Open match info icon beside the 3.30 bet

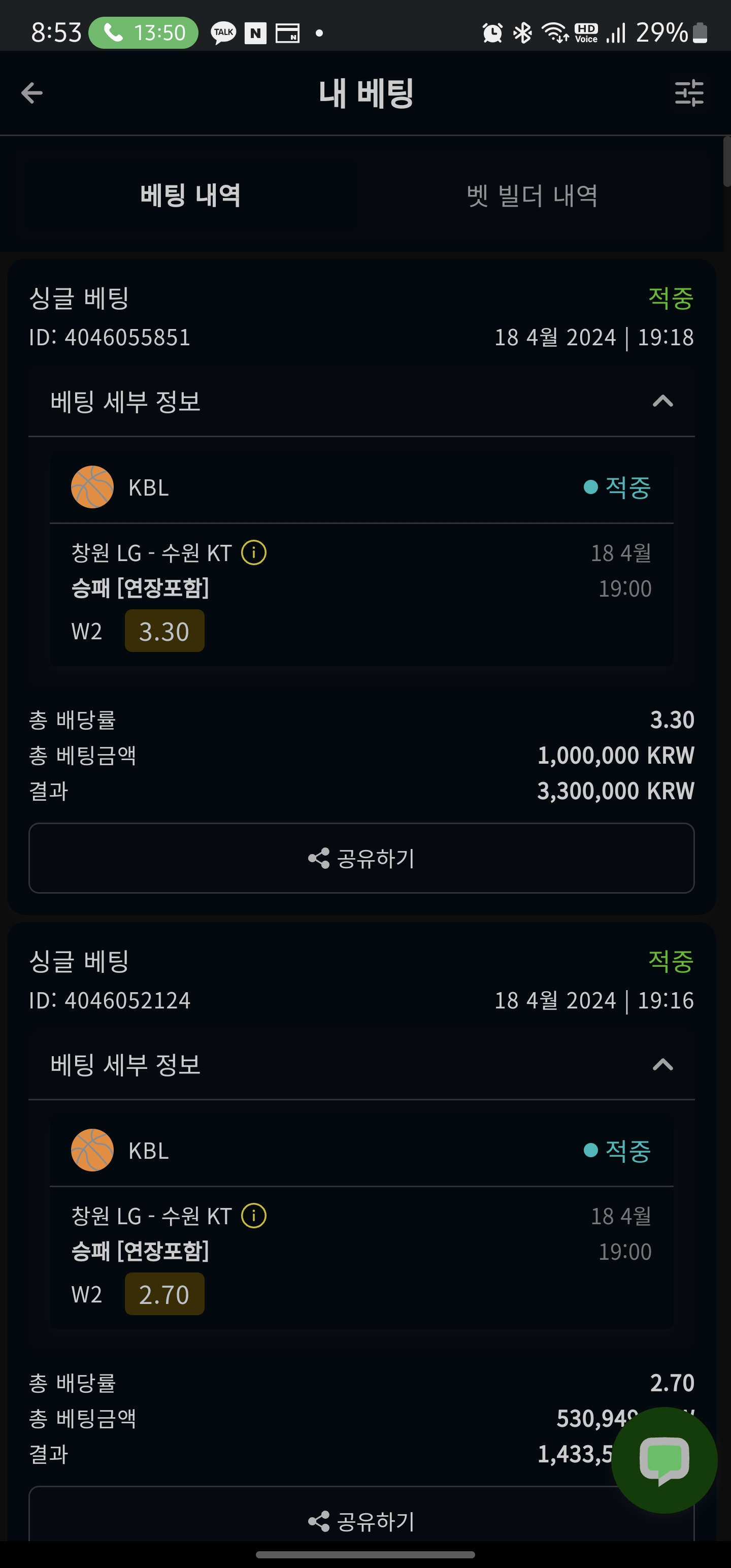pos(254,552)
